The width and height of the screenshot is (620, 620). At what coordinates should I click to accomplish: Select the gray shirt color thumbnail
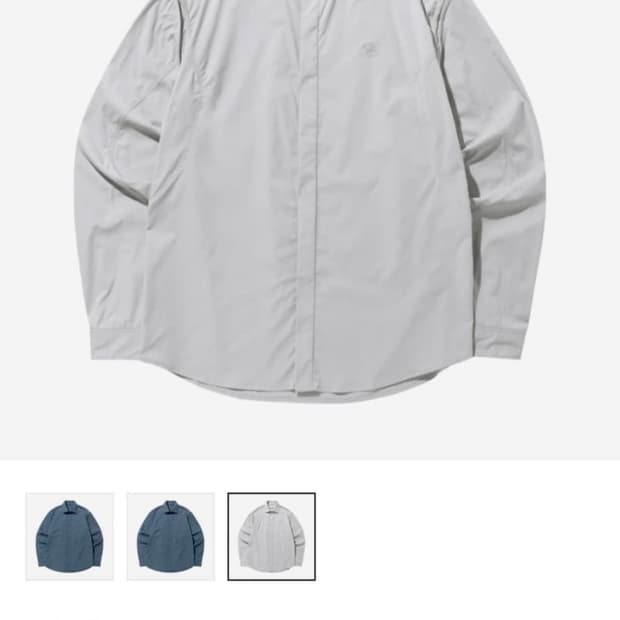point(271,536)
